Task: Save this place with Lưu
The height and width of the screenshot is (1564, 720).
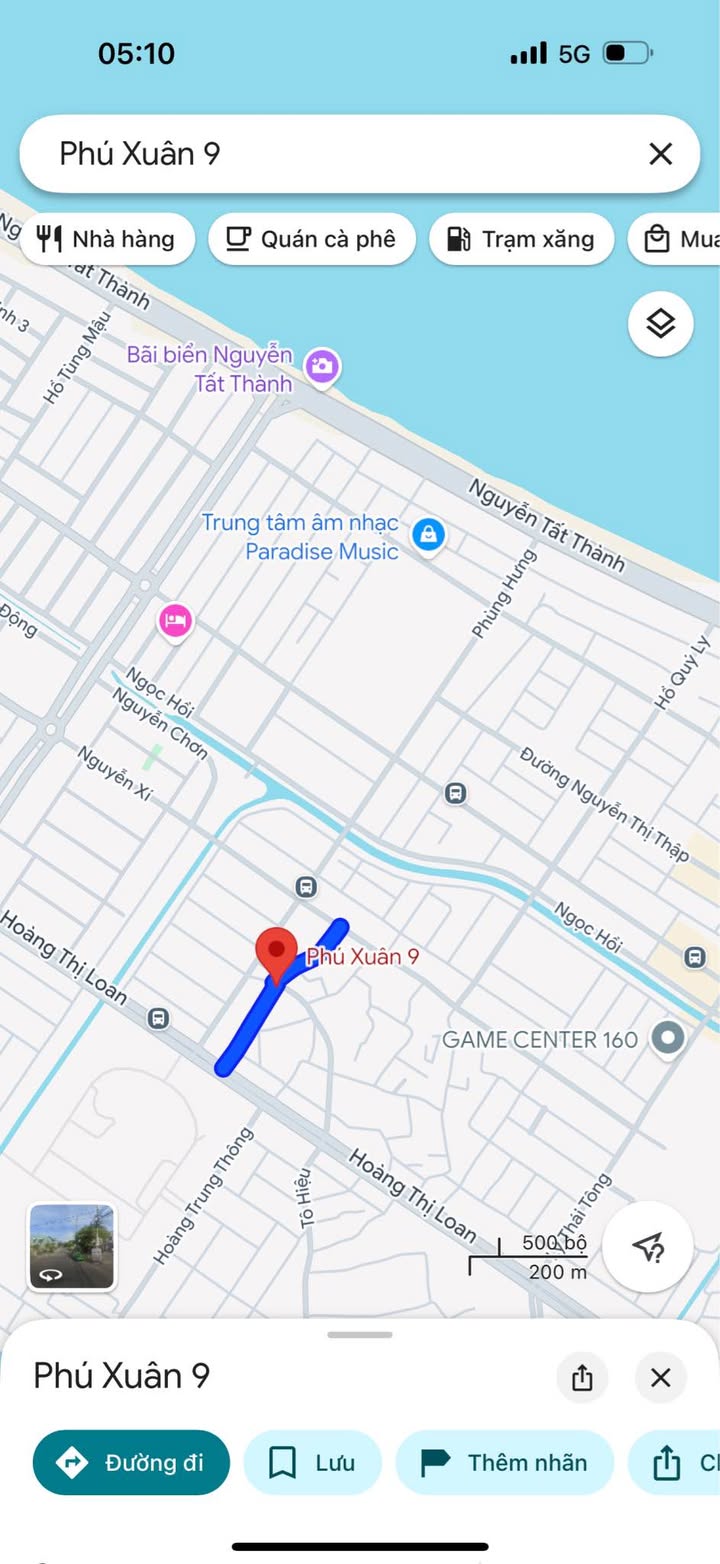Action: click(312, 1462)
